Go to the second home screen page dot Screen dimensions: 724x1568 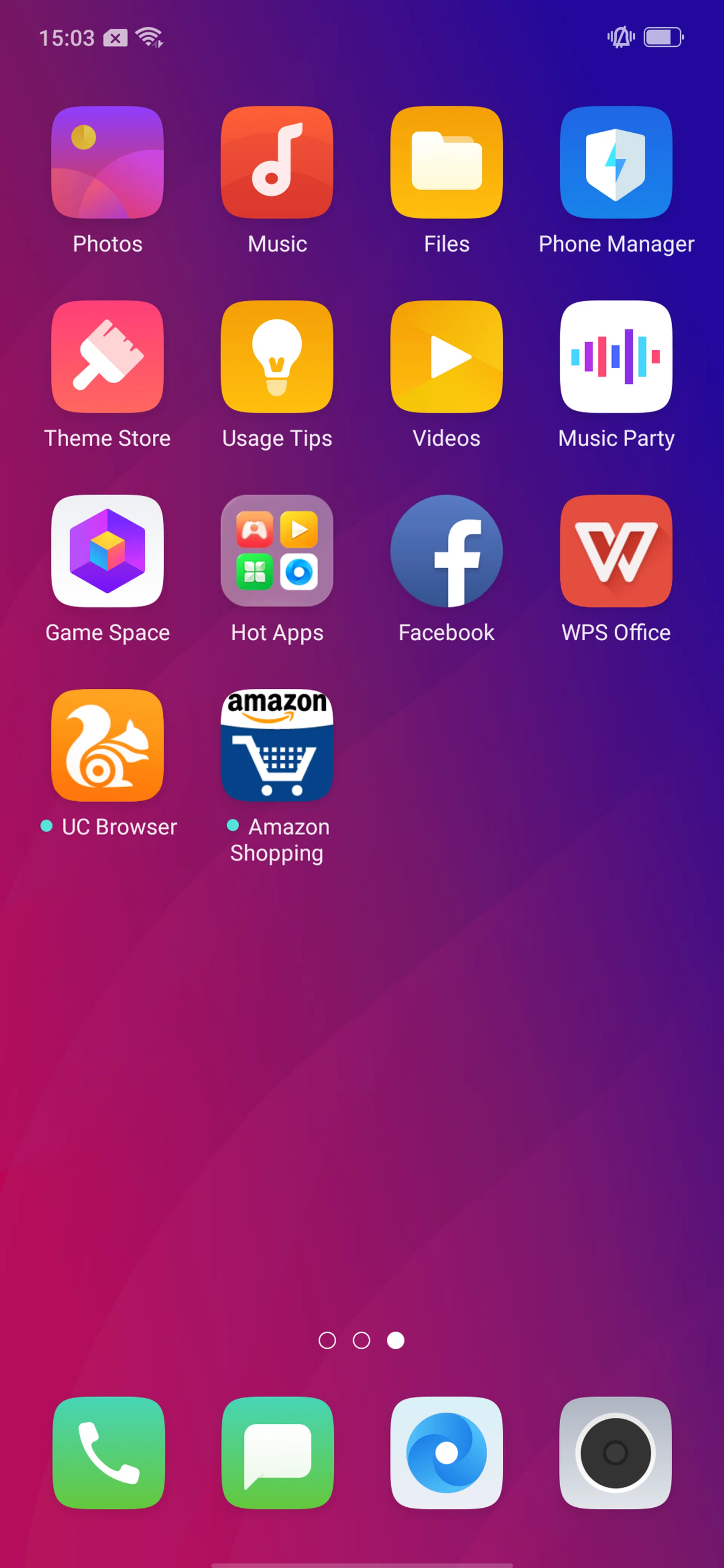click(x=362, y=1340)
